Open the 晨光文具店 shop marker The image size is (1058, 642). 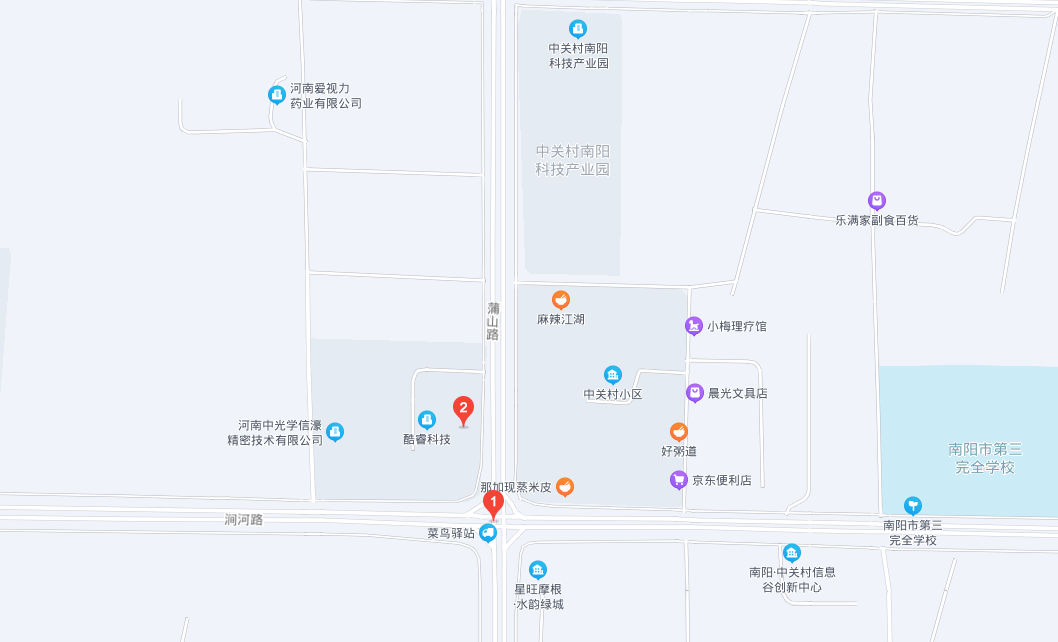(695, 393)
